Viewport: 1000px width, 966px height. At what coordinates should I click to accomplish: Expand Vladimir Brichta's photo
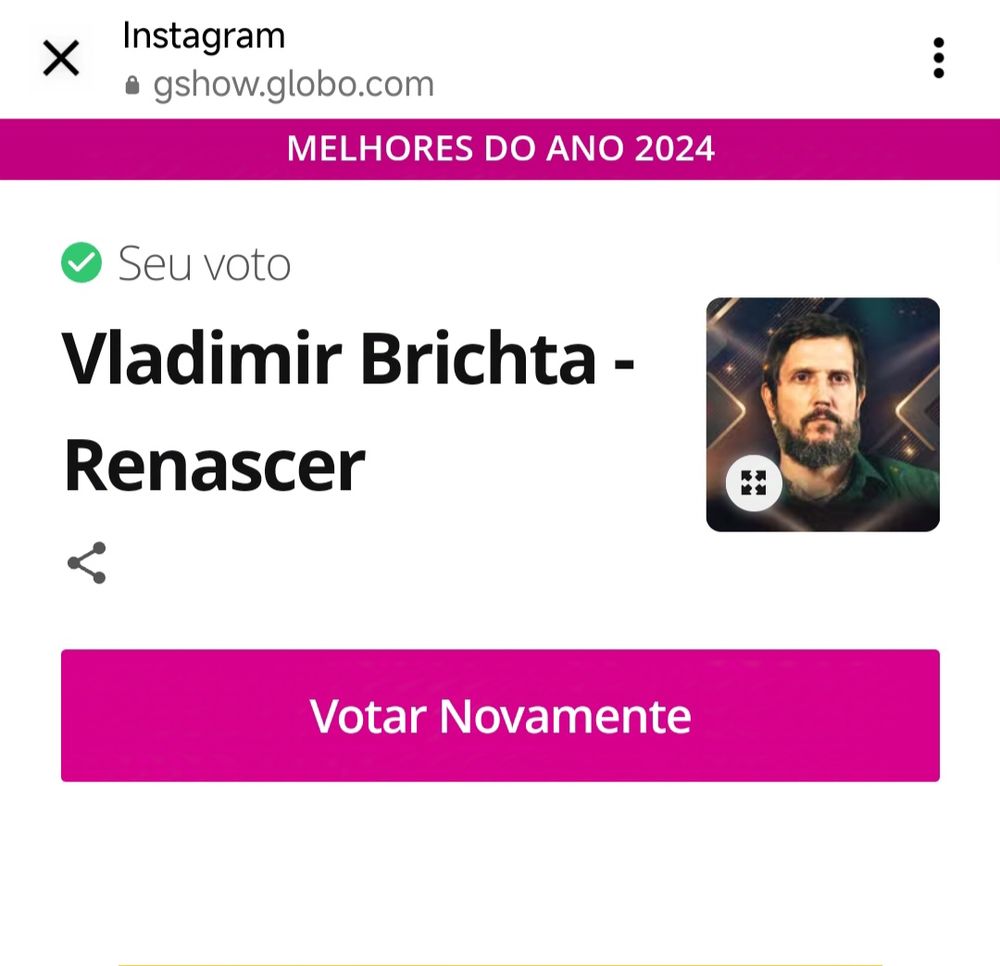point(753,484)
